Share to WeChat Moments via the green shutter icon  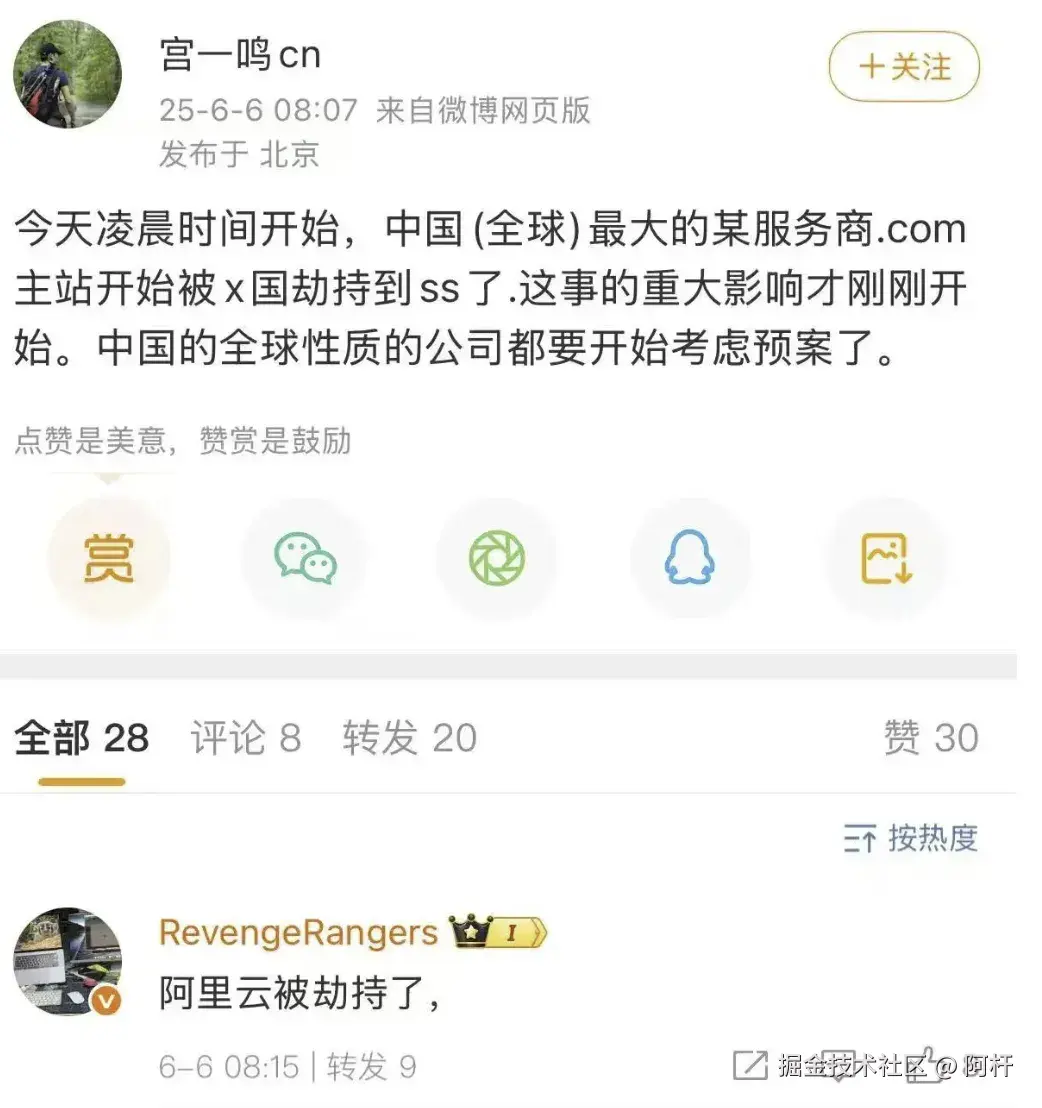pos(497,558)
